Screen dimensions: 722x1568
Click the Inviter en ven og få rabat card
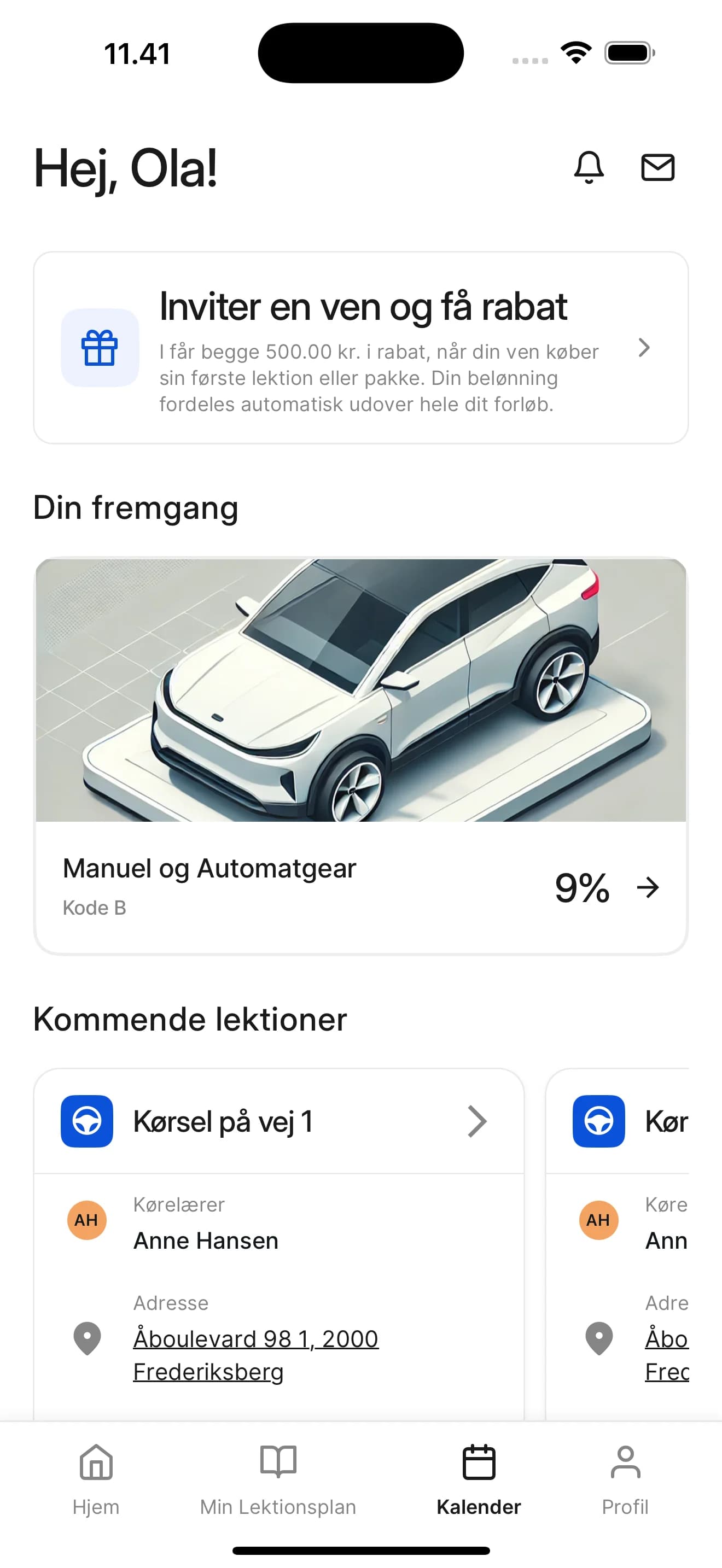pos(361,347)
